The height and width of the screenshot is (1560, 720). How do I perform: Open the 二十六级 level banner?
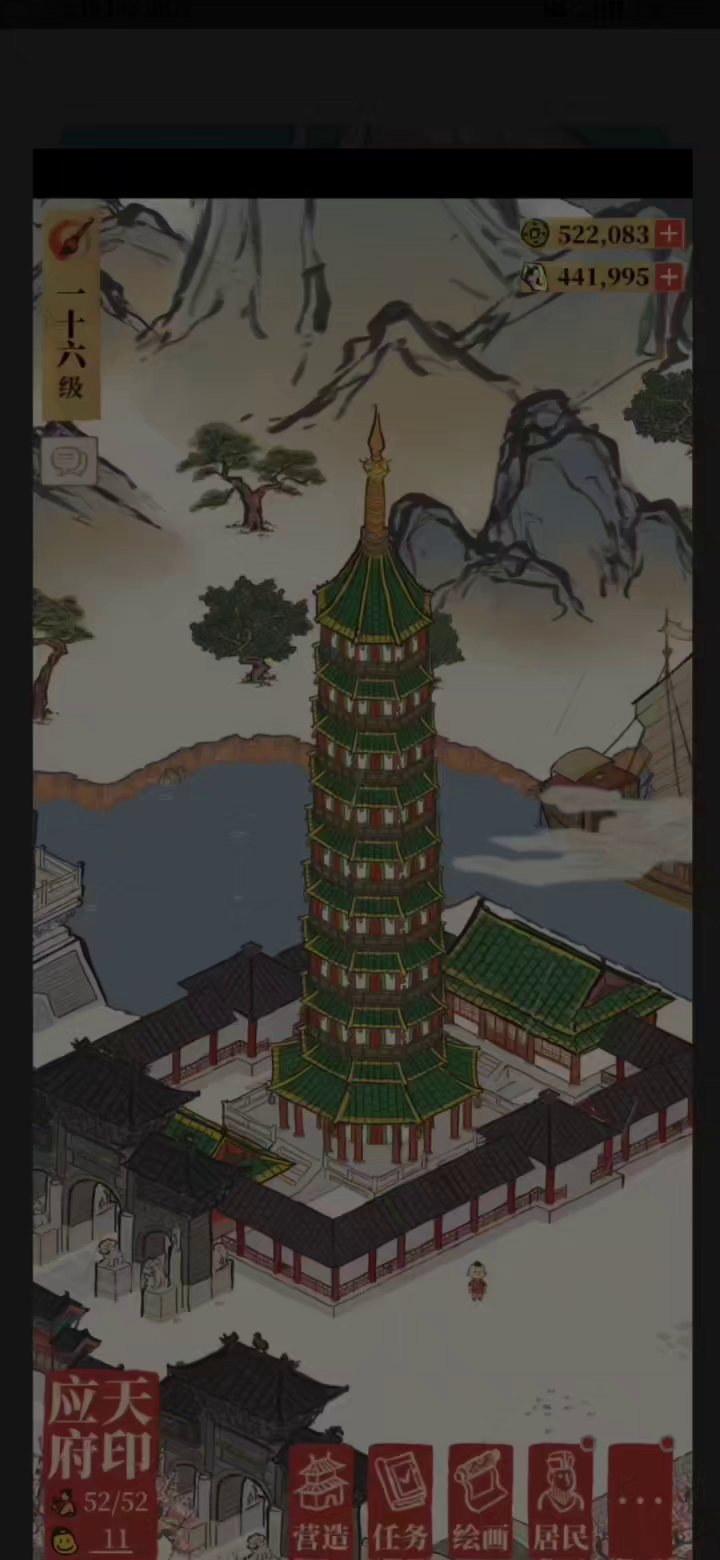[71, 330]
